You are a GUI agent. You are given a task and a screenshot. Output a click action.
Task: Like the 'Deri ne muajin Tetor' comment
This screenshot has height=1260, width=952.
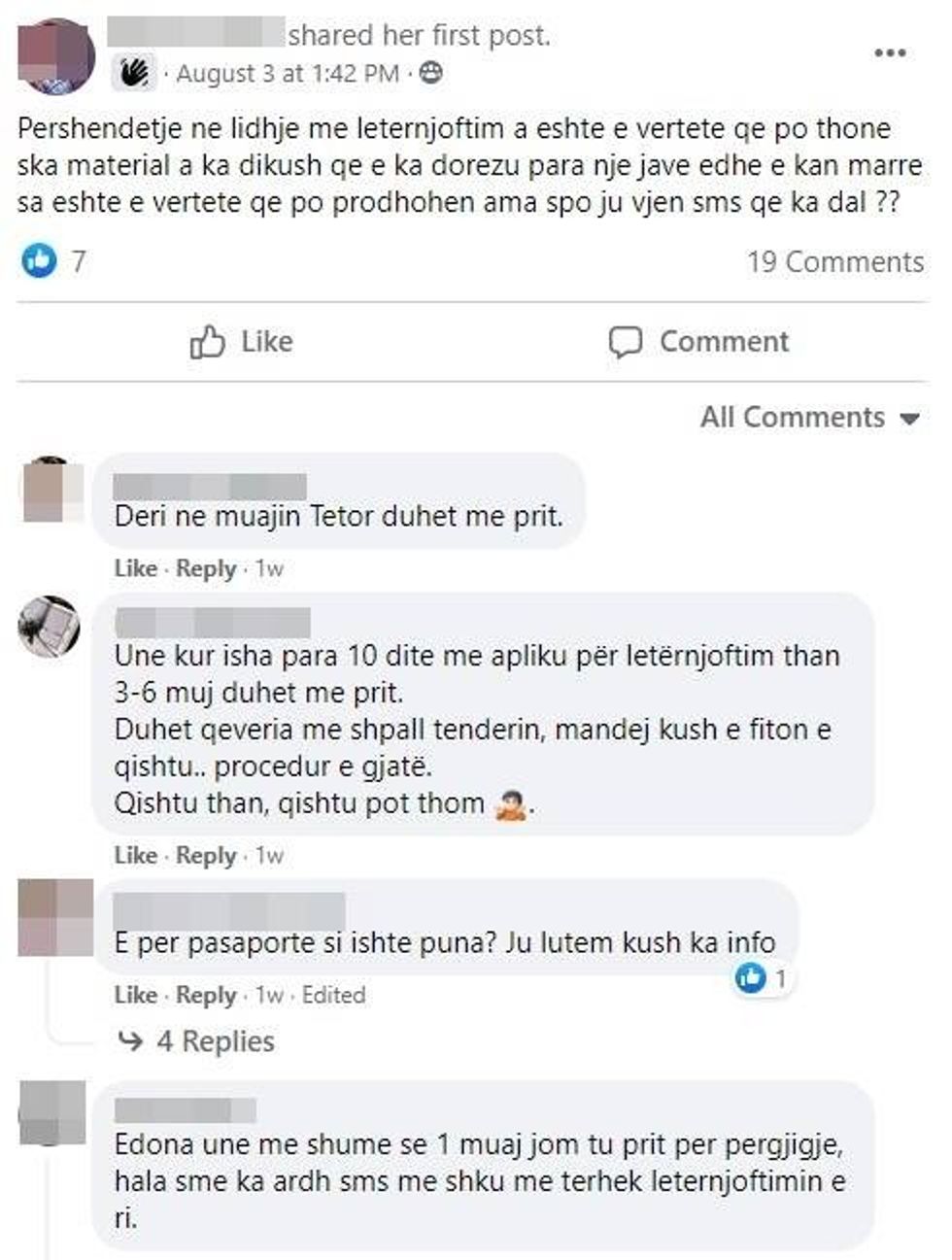(135, 568)
